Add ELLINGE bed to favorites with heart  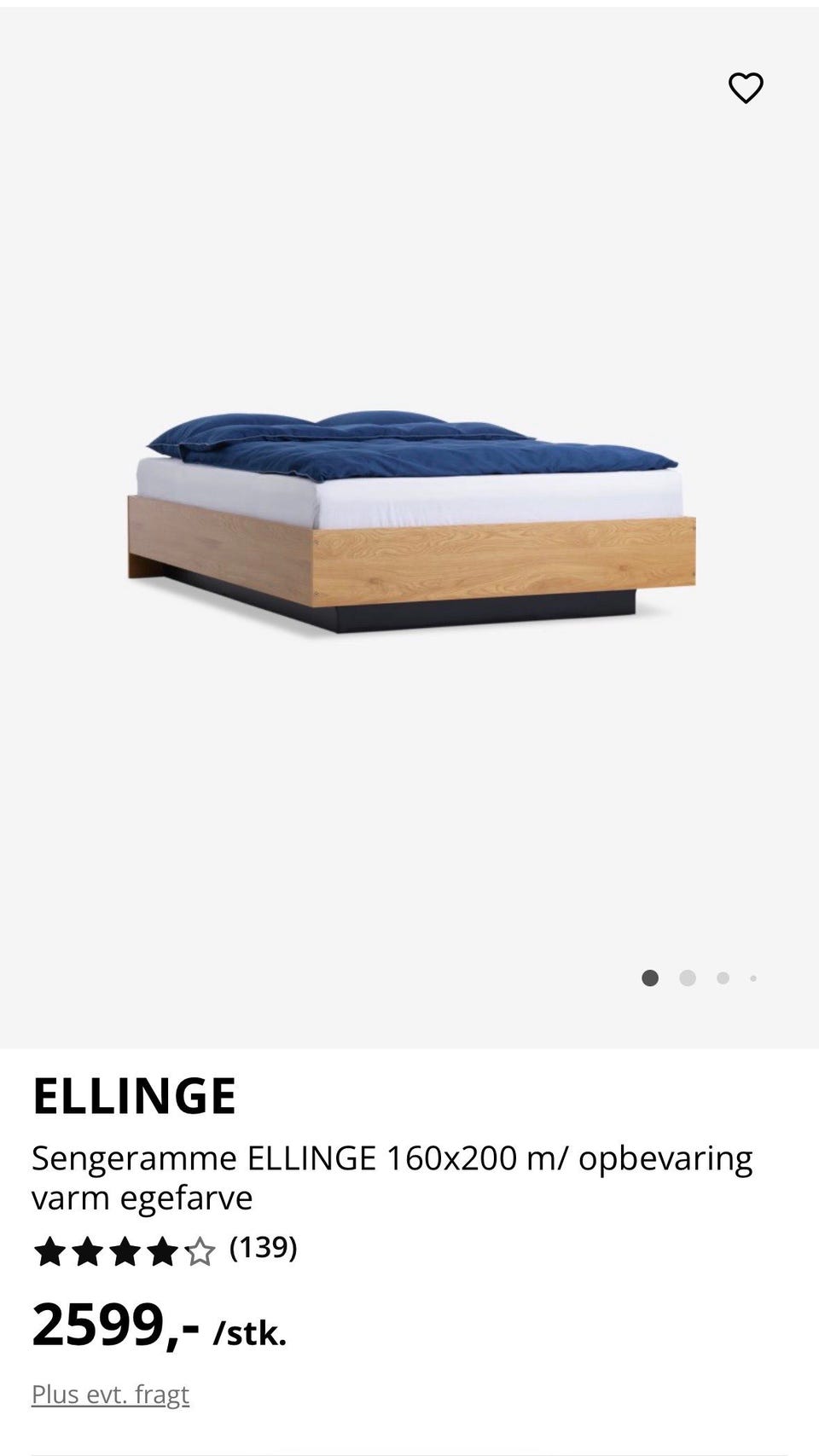[x=746, y=88]
